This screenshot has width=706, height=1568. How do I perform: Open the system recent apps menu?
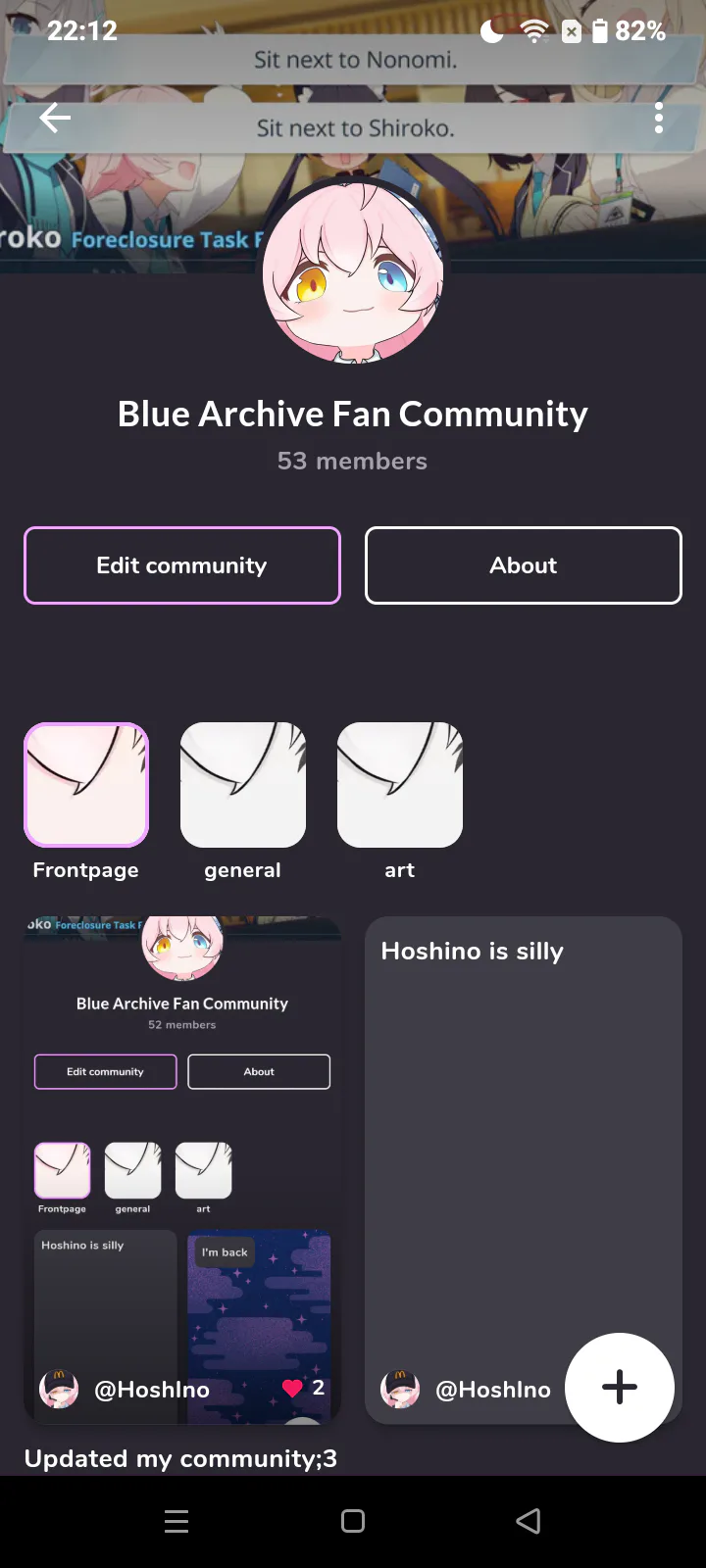coord(176,1521)
